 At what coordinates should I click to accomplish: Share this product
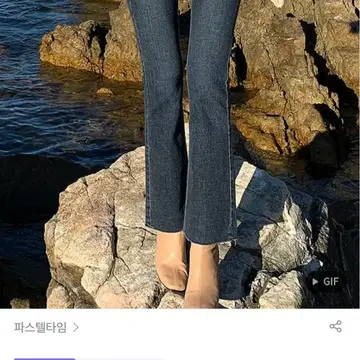[336, 326]
